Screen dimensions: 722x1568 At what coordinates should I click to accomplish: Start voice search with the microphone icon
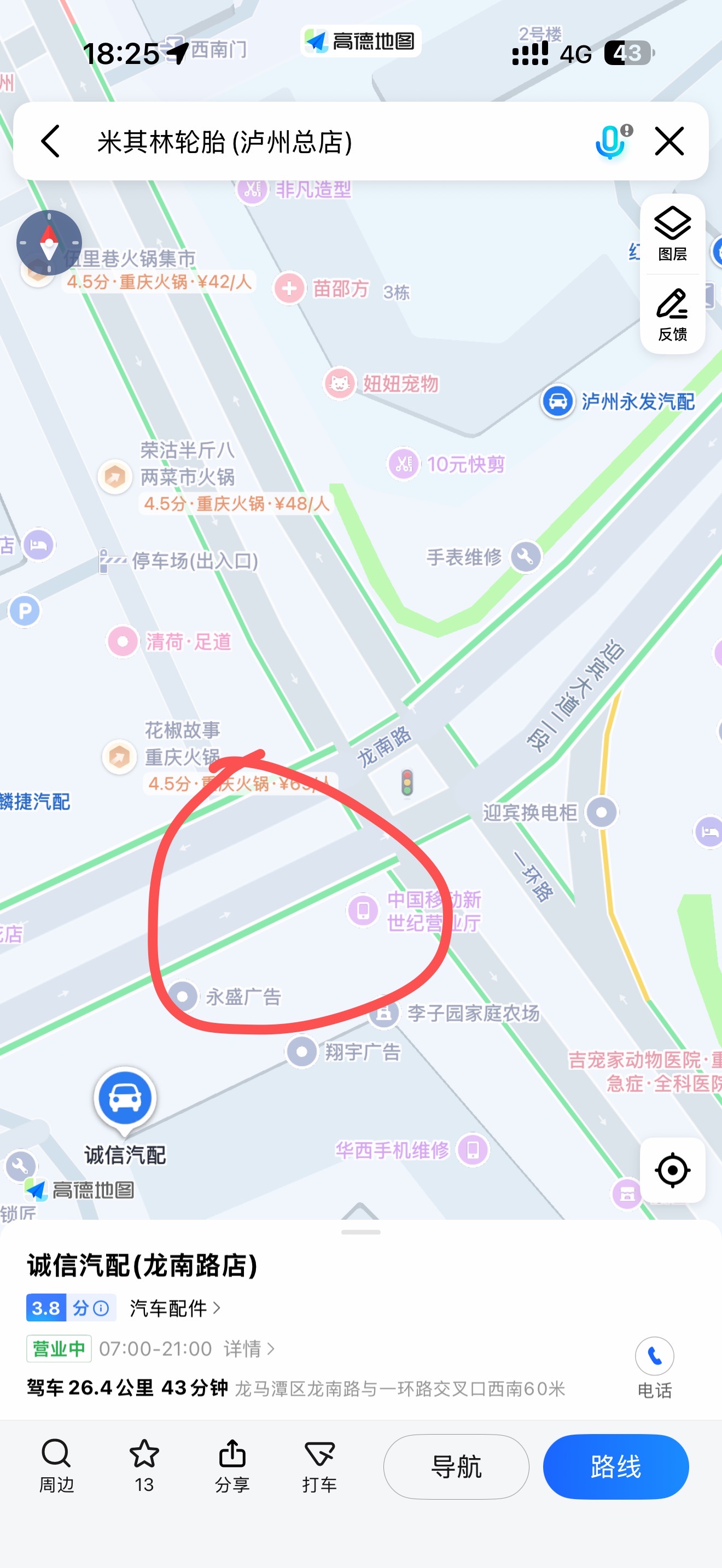611,141
